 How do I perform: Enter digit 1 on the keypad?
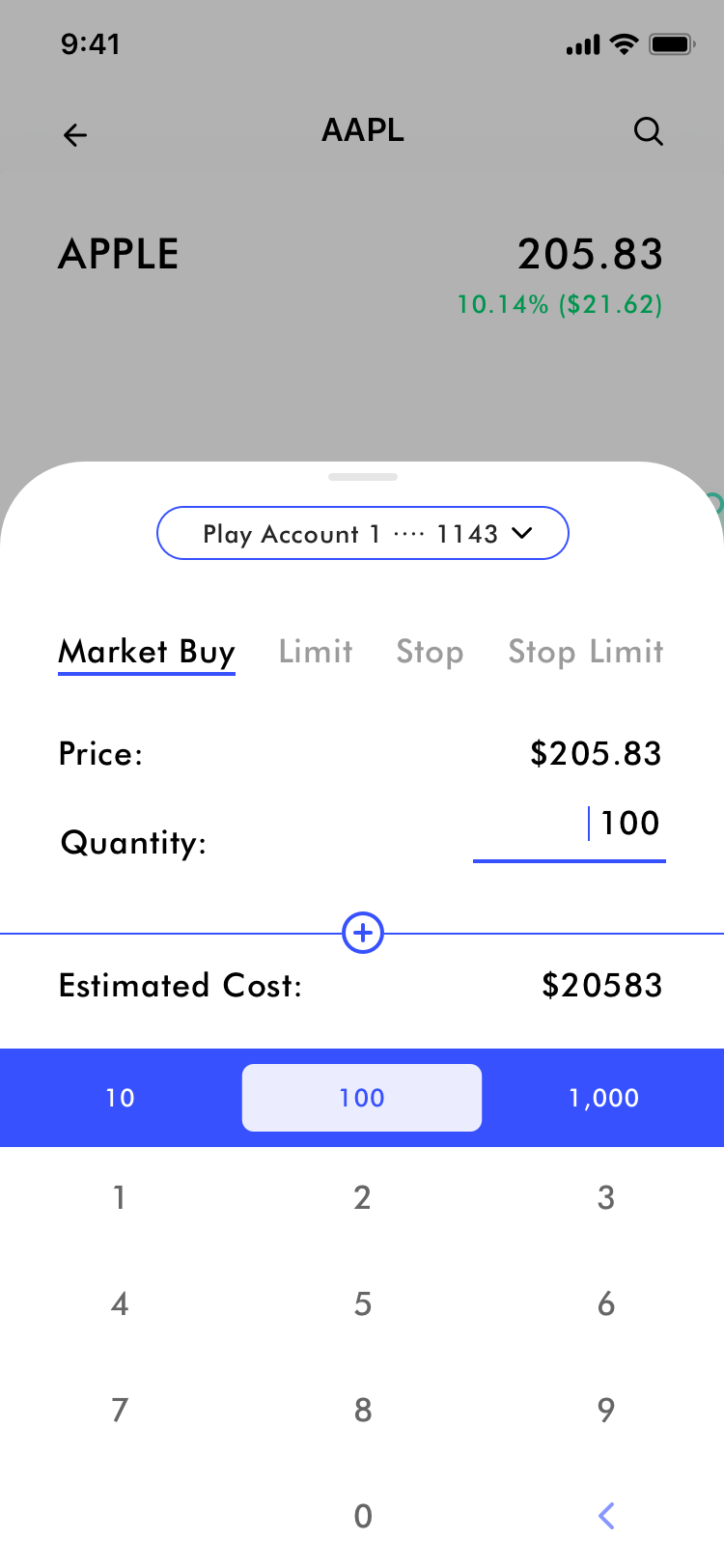click(x=120, y=1197)
